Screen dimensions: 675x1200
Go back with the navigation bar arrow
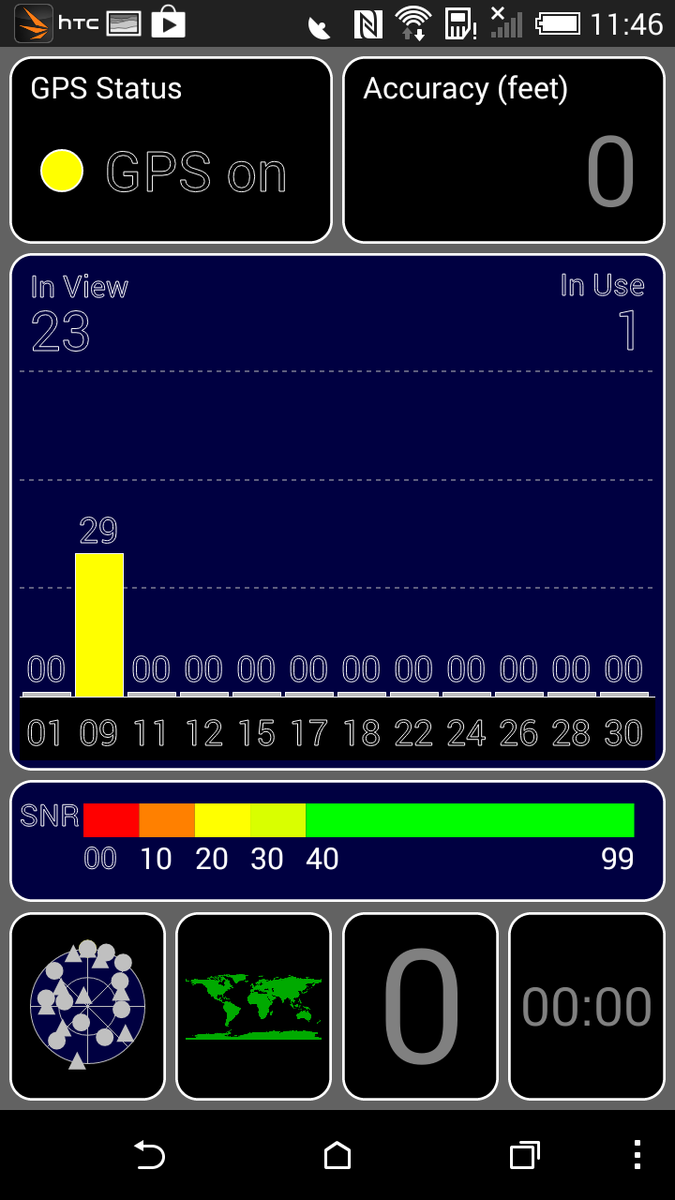click(x=149, y=1155)
